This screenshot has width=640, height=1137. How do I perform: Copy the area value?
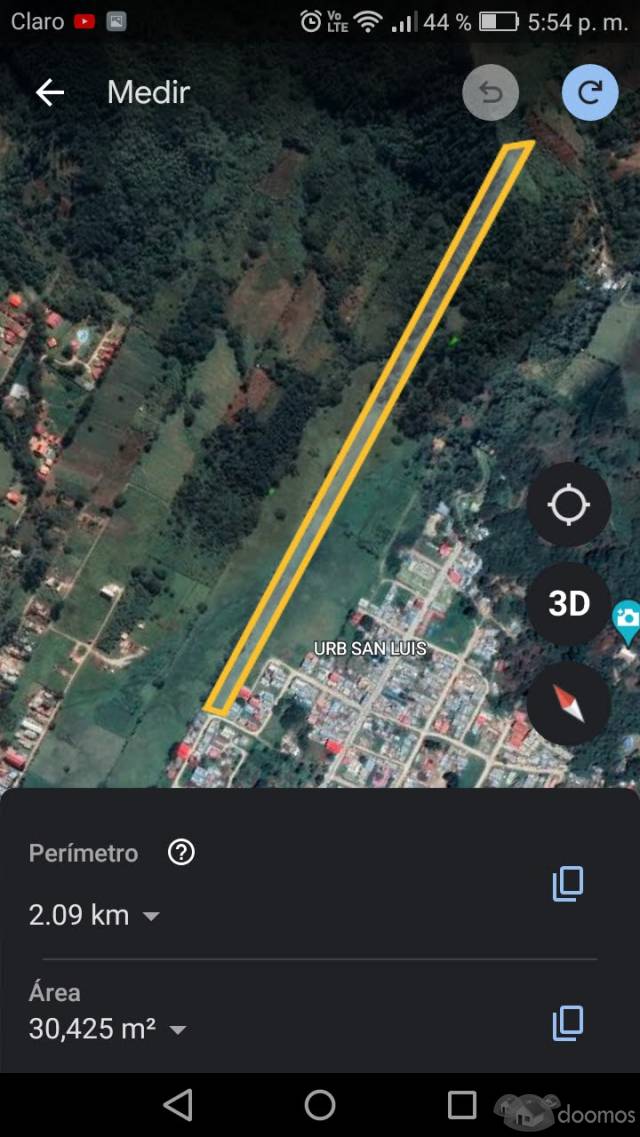tap(568, 1023)
